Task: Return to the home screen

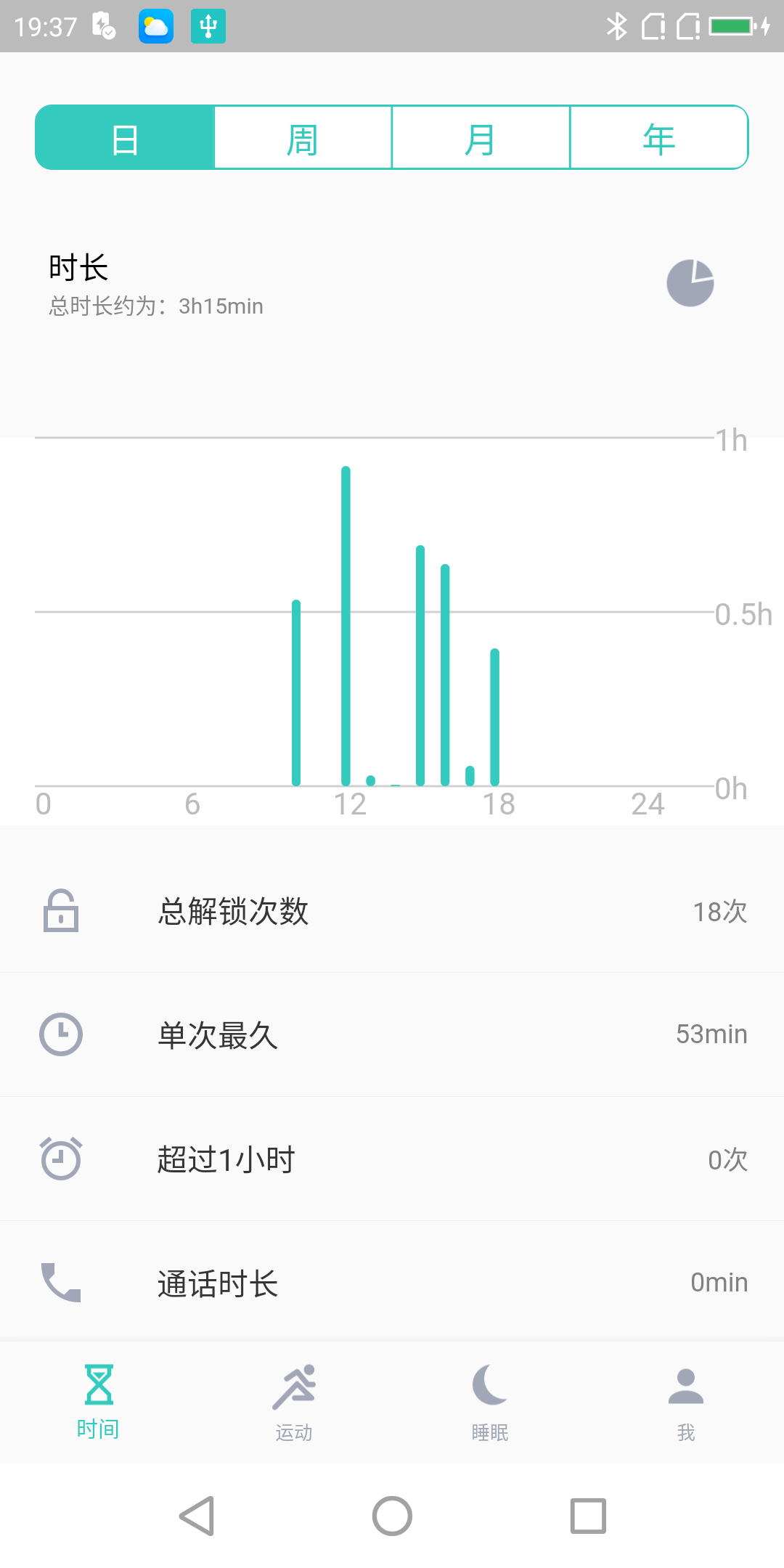Action: click(x=392, y=1516)
